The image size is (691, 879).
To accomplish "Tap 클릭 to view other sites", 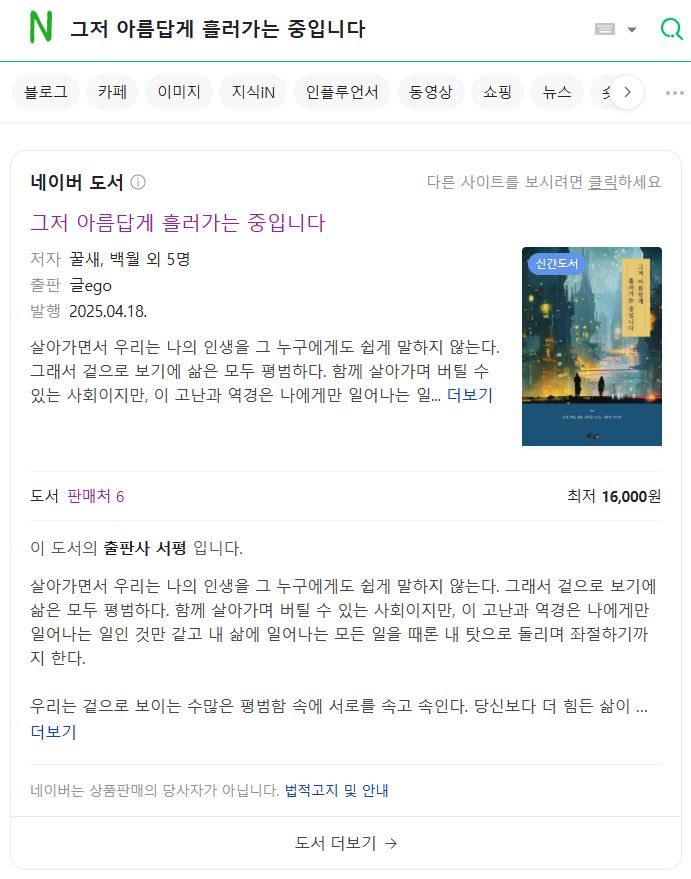I will (x=602, y=182).
